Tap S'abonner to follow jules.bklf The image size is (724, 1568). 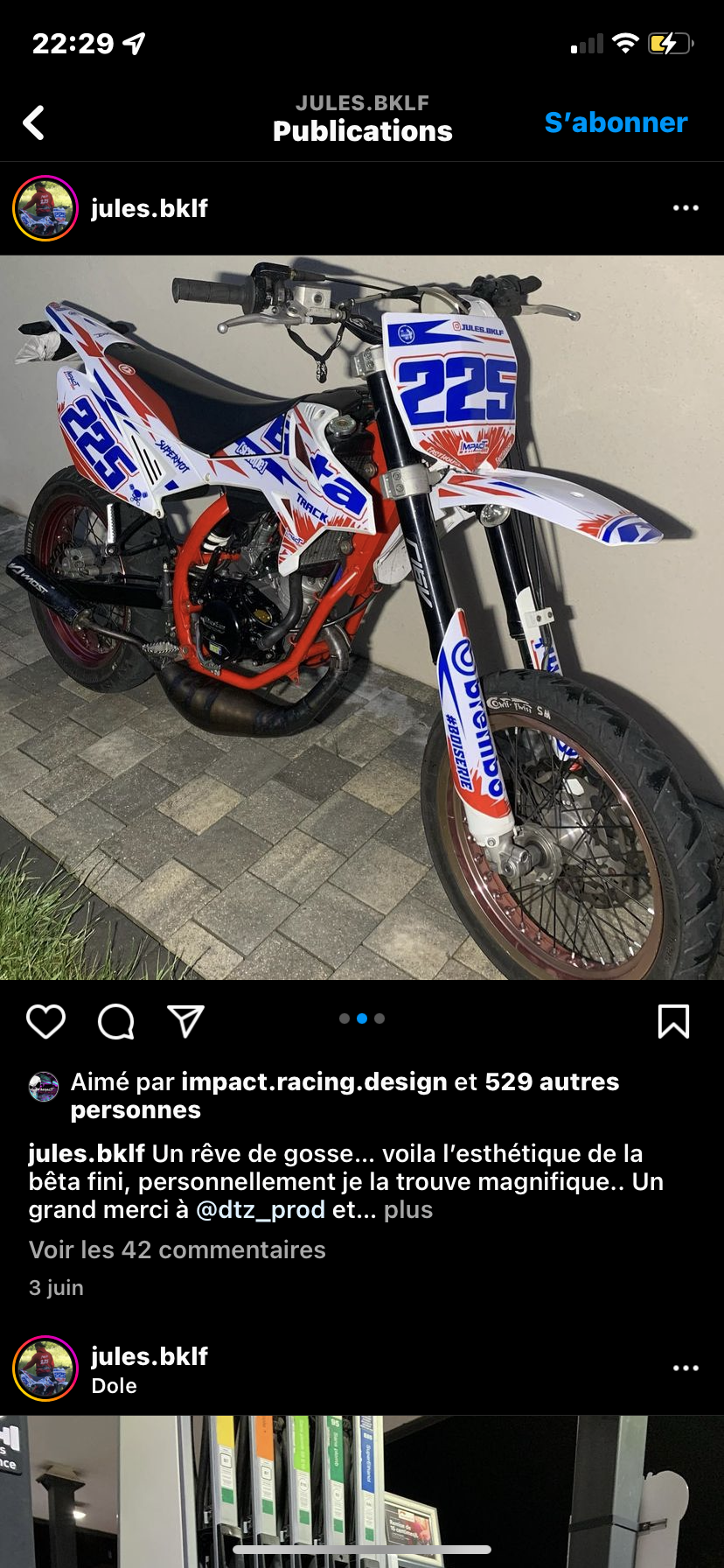[616, 122]
